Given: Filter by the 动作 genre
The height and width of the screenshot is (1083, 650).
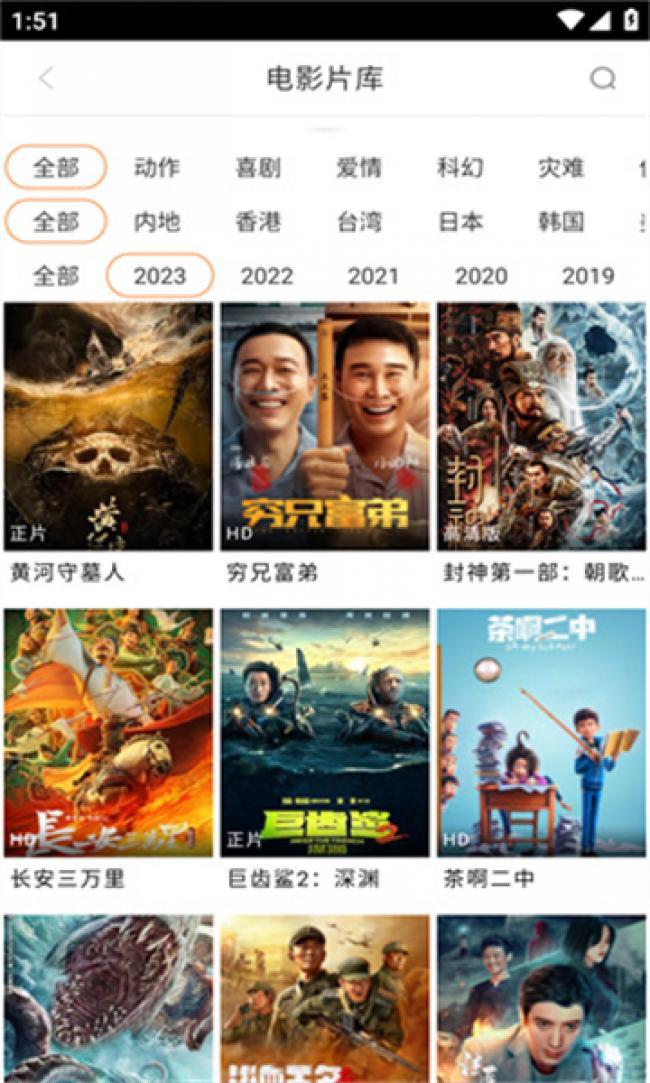Looking at the screenshot, I should [x=157, y=167].
